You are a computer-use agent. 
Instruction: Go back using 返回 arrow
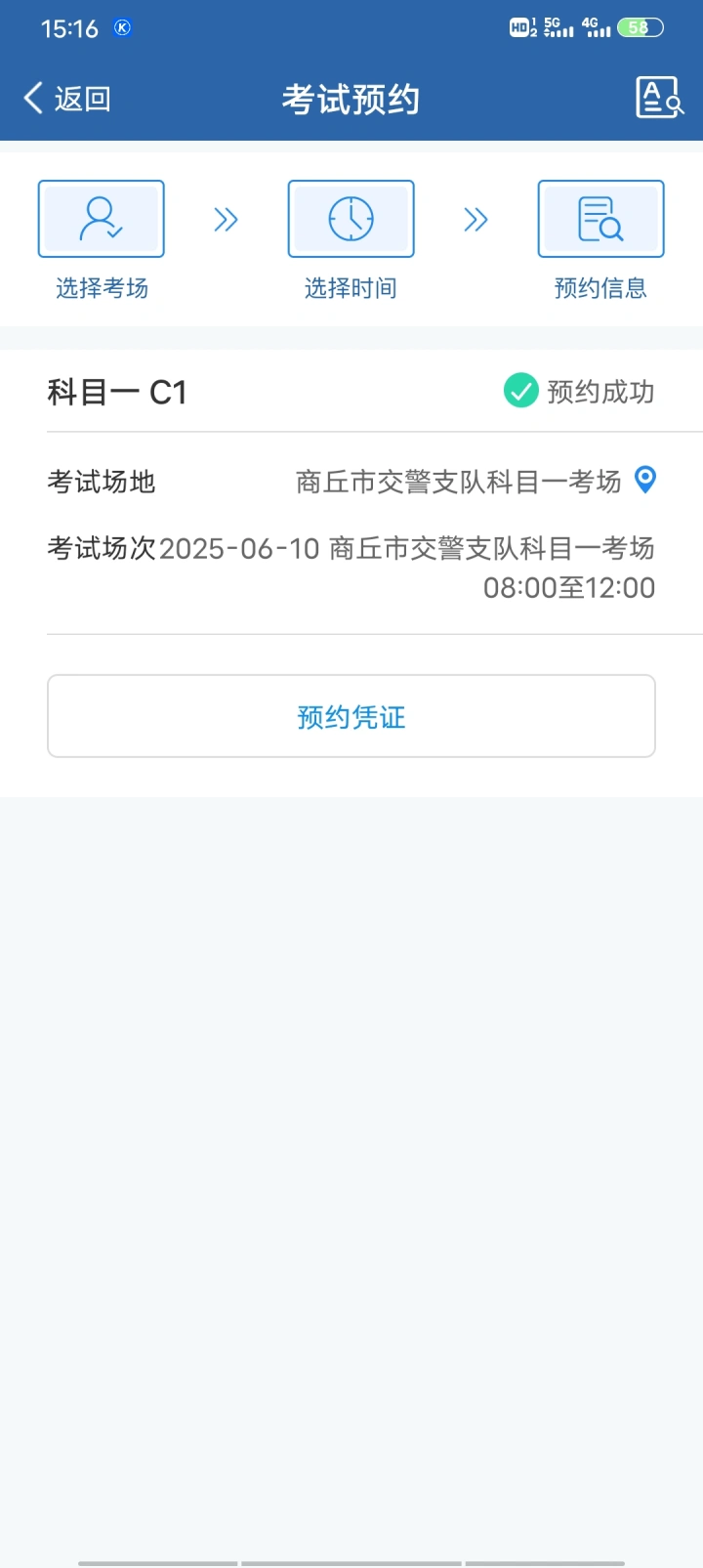point(66,99)
